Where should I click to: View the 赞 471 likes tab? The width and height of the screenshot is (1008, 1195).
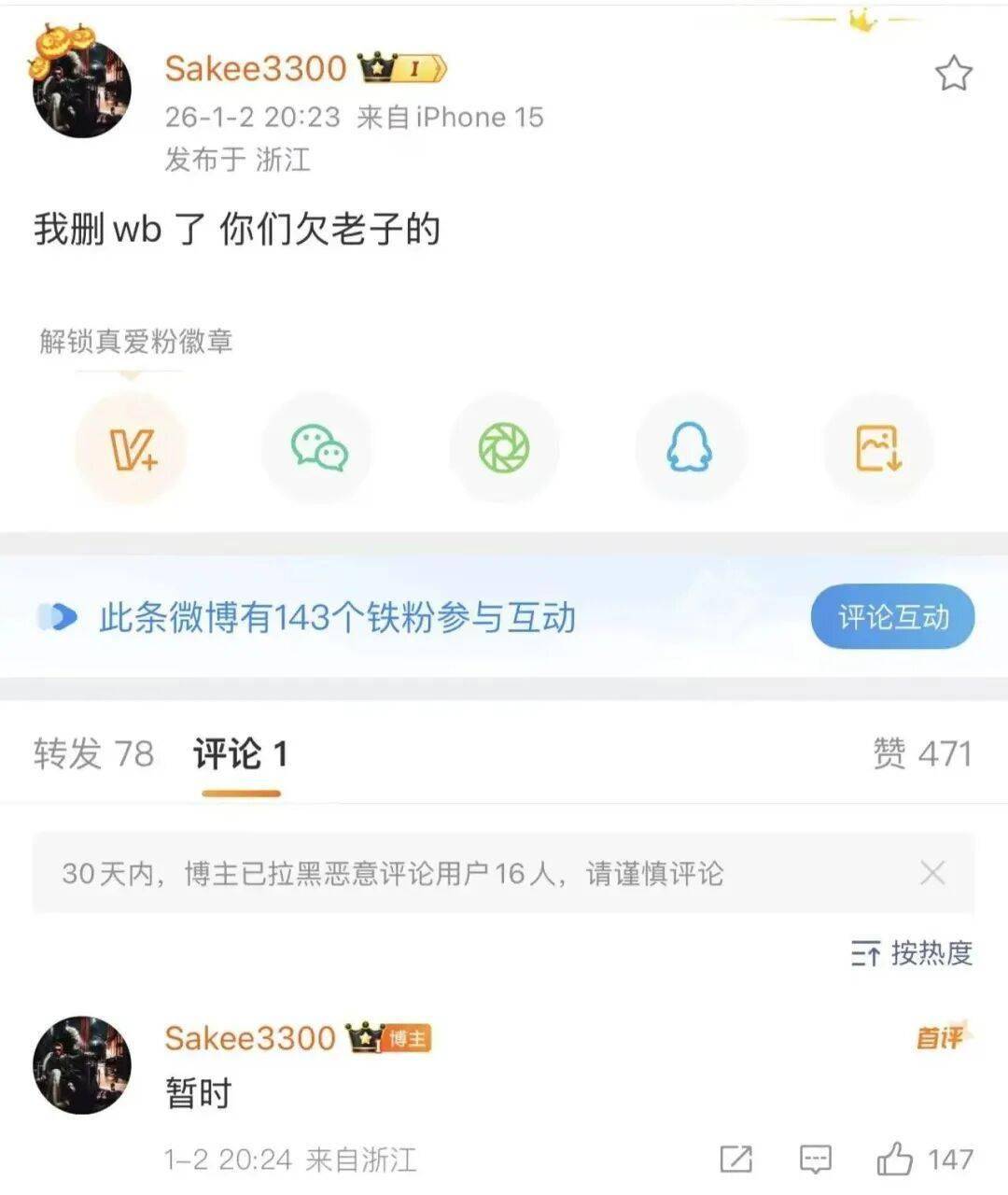(x=922, y=753)
